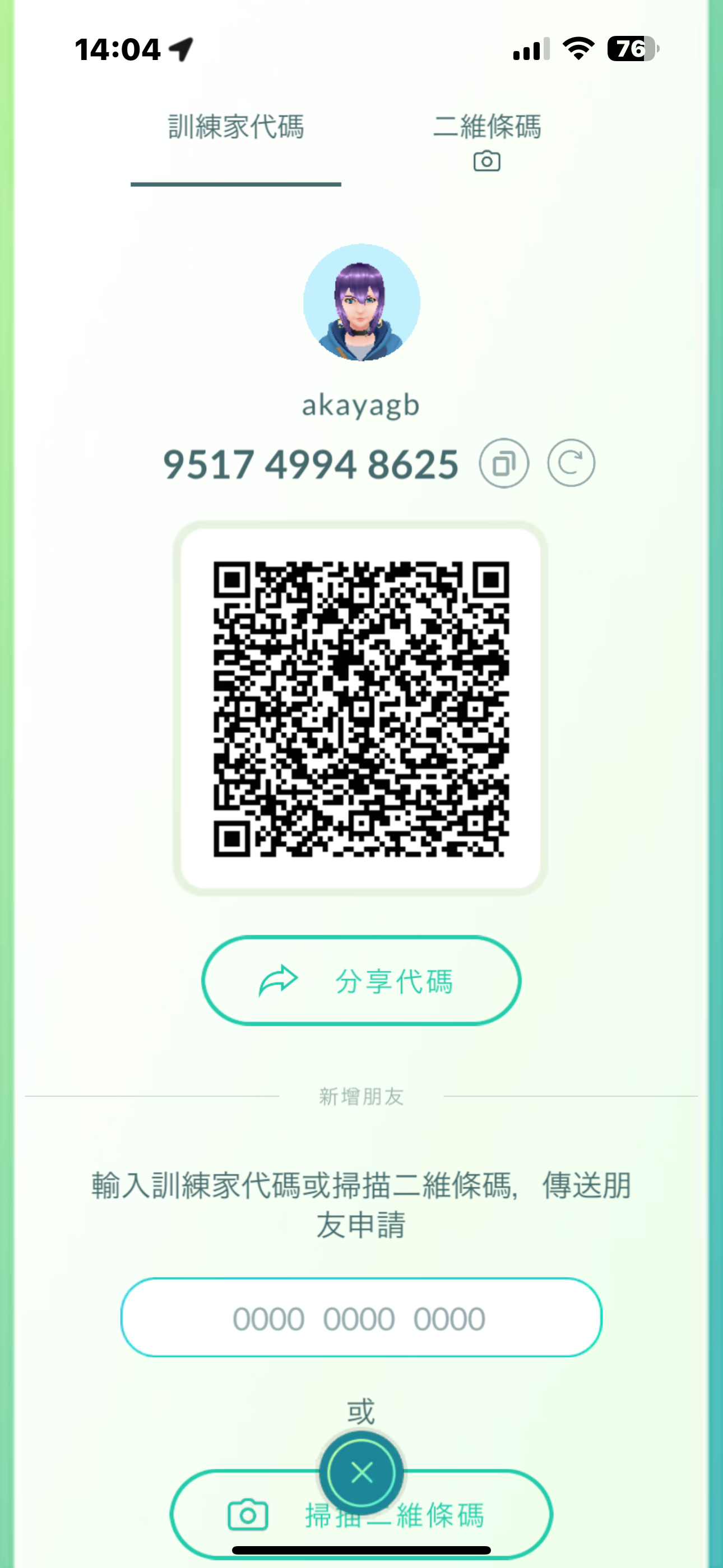This screenshot has height=1568, width=723.
Task: Switch to the 訓練家代碼 tab
Action: coord(235,127)
